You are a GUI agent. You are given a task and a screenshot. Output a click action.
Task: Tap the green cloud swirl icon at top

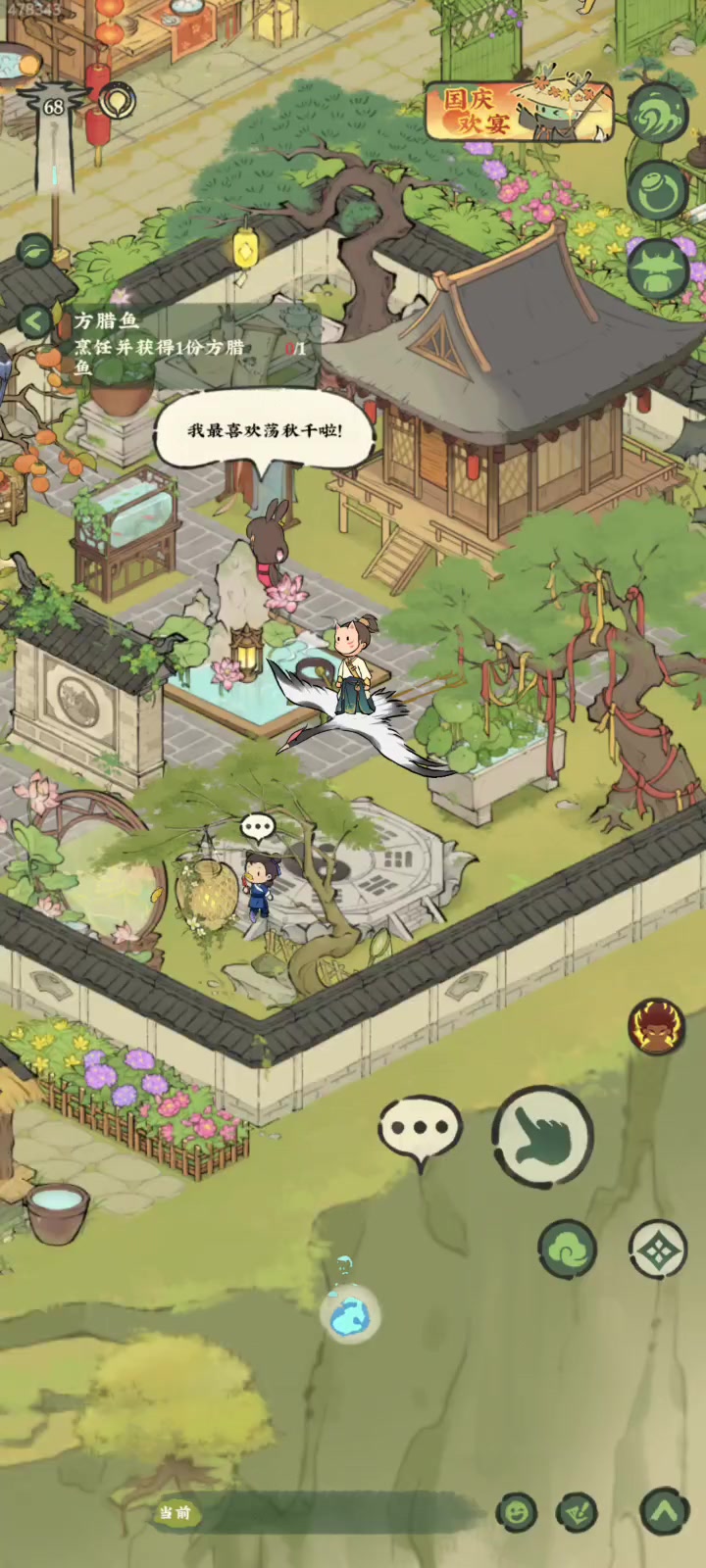[657, 114]
